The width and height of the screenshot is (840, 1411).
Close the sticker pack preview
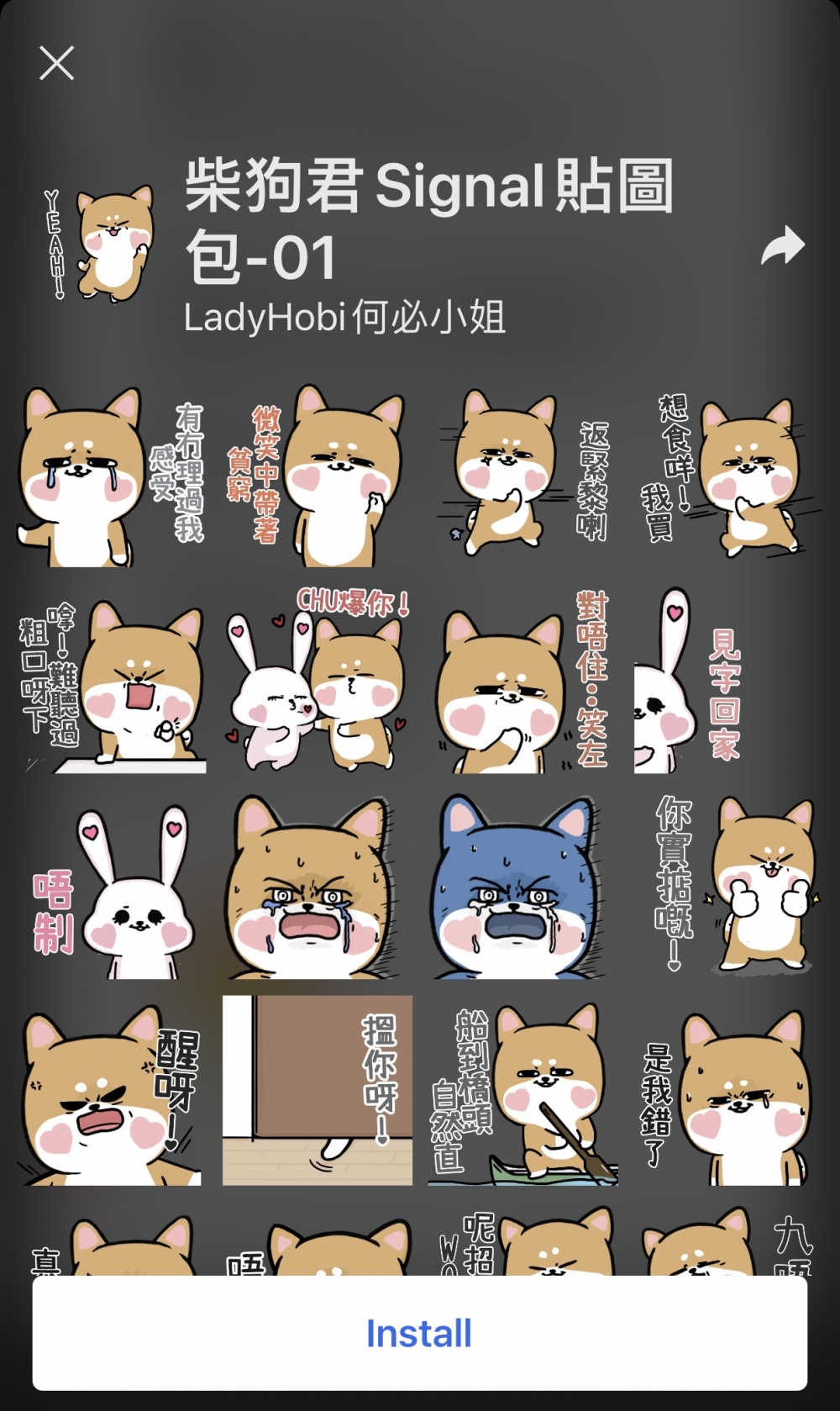56,63
